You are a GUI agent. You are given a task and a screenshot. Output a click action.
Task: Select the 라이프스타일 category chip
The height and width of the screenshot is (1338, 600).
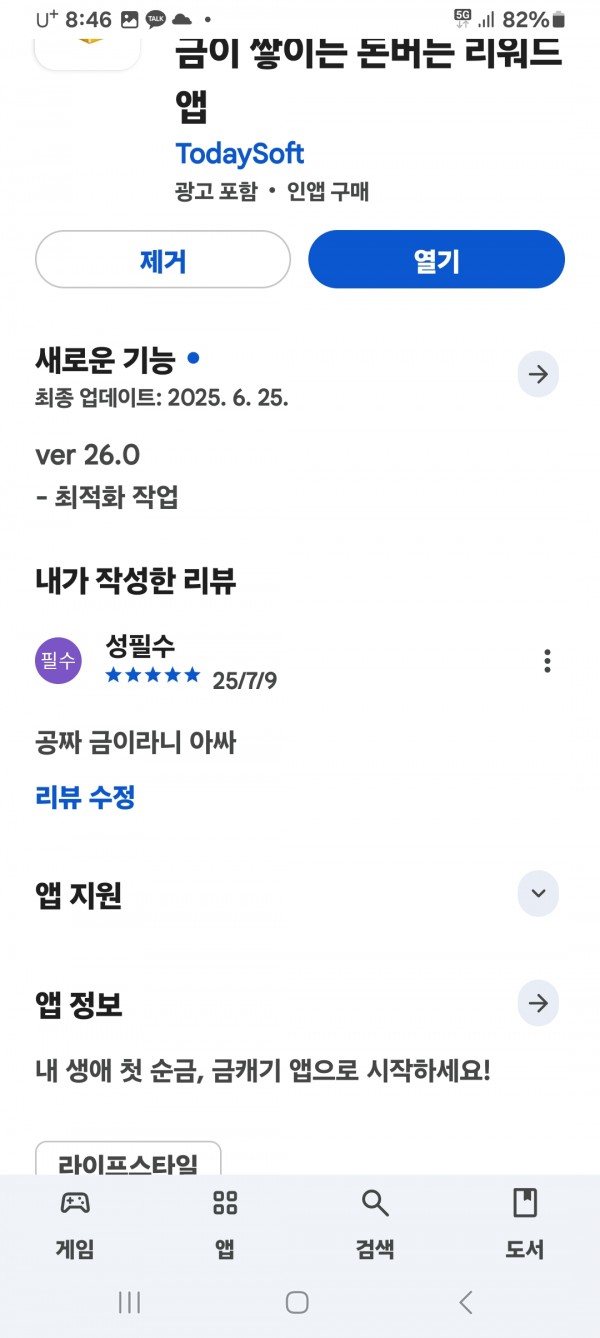tap(128, 1162)
